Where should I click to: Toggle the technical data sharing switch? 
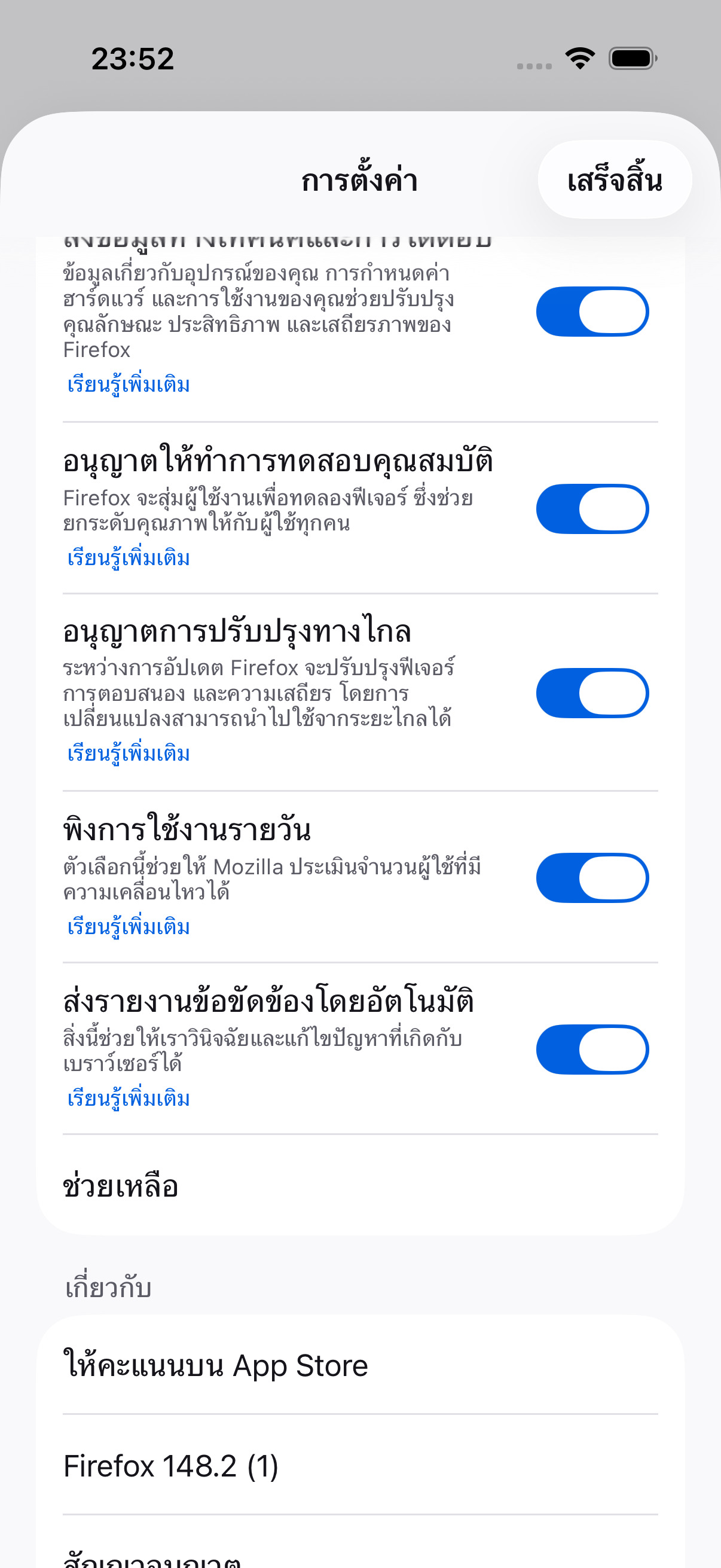point(592,312)
